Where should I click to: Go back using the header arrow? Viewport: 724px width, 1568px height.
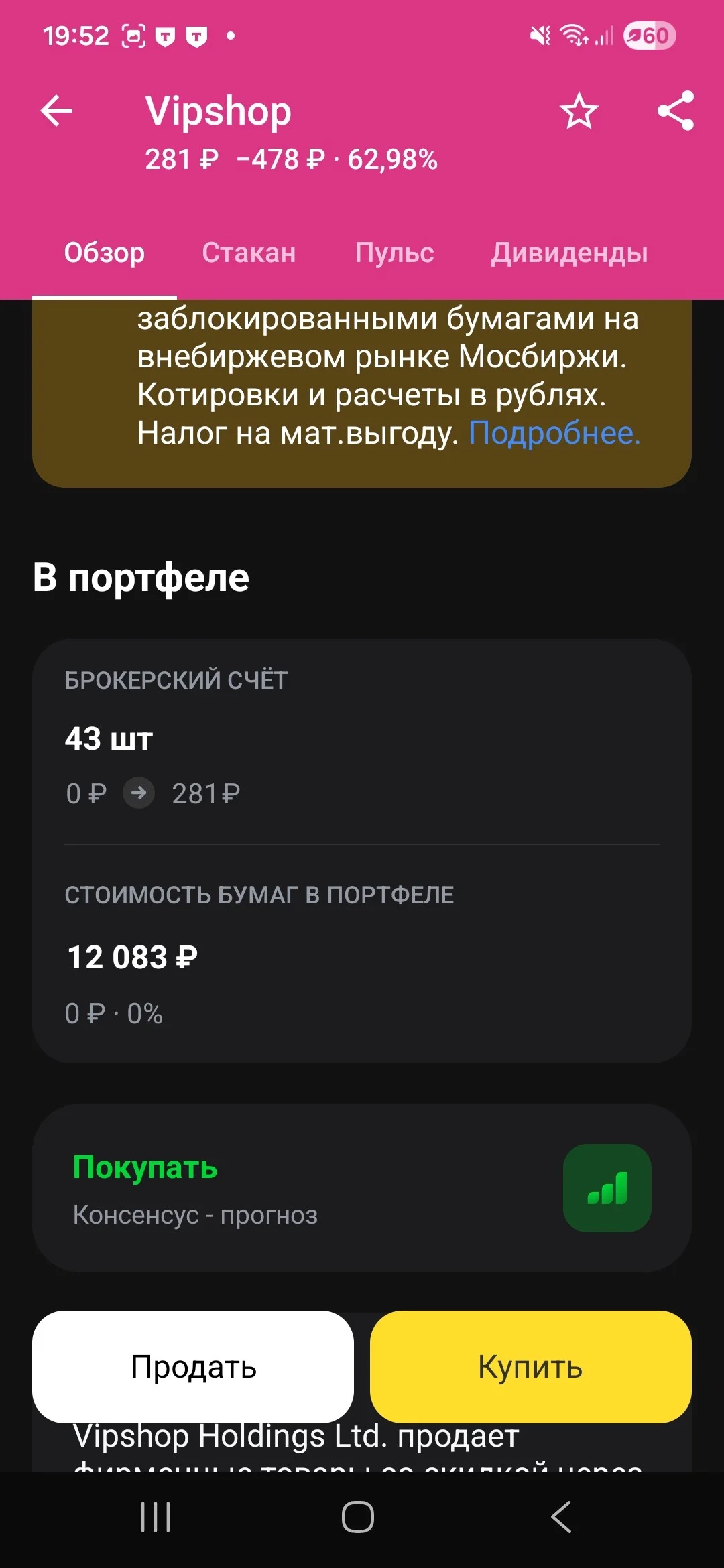click(56, 111)
